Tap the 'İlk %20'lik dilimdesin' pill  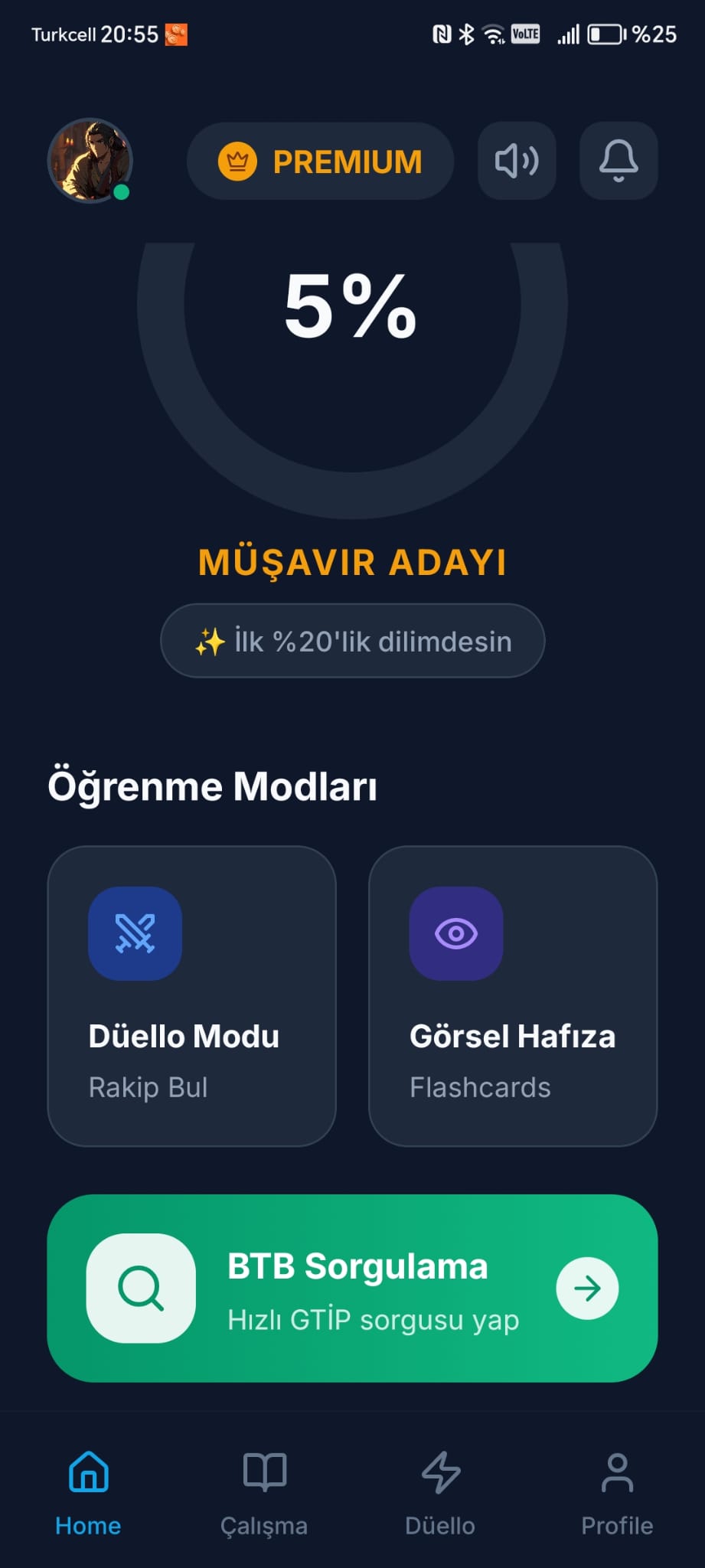352,641
